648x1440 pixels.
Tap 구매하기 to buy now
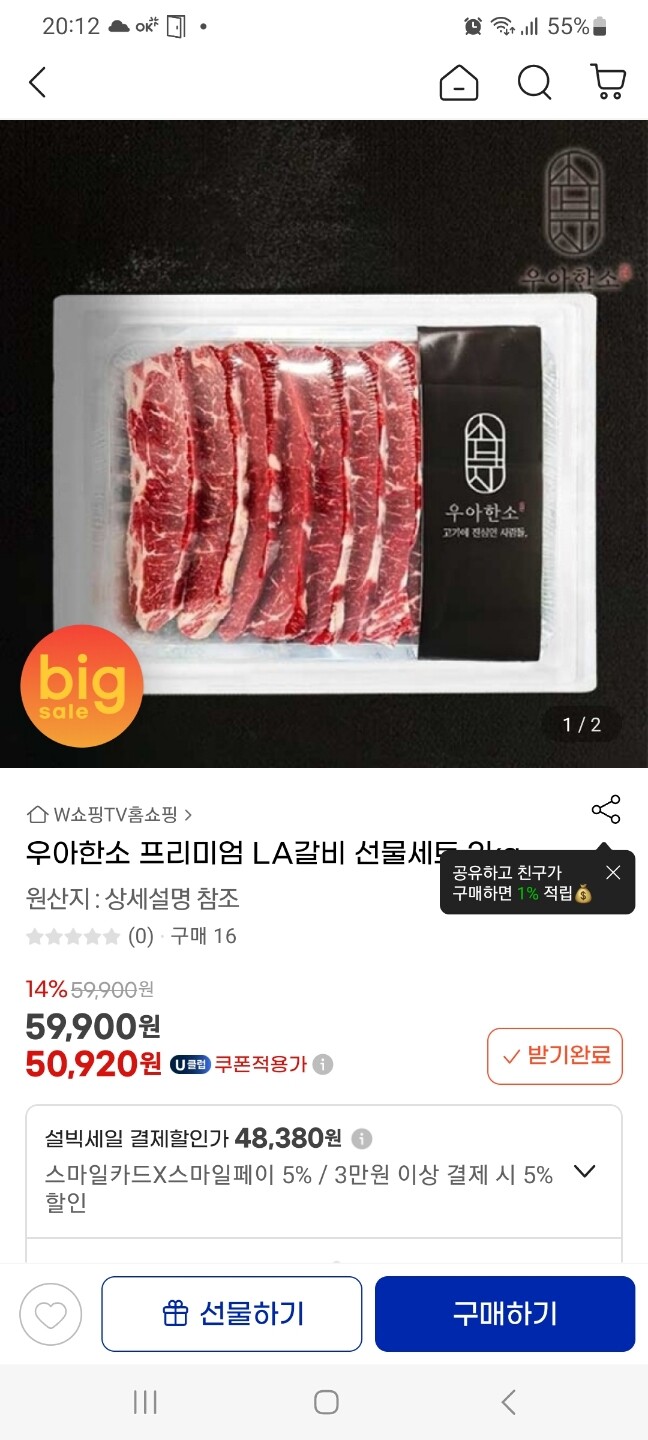point(505,1314)
